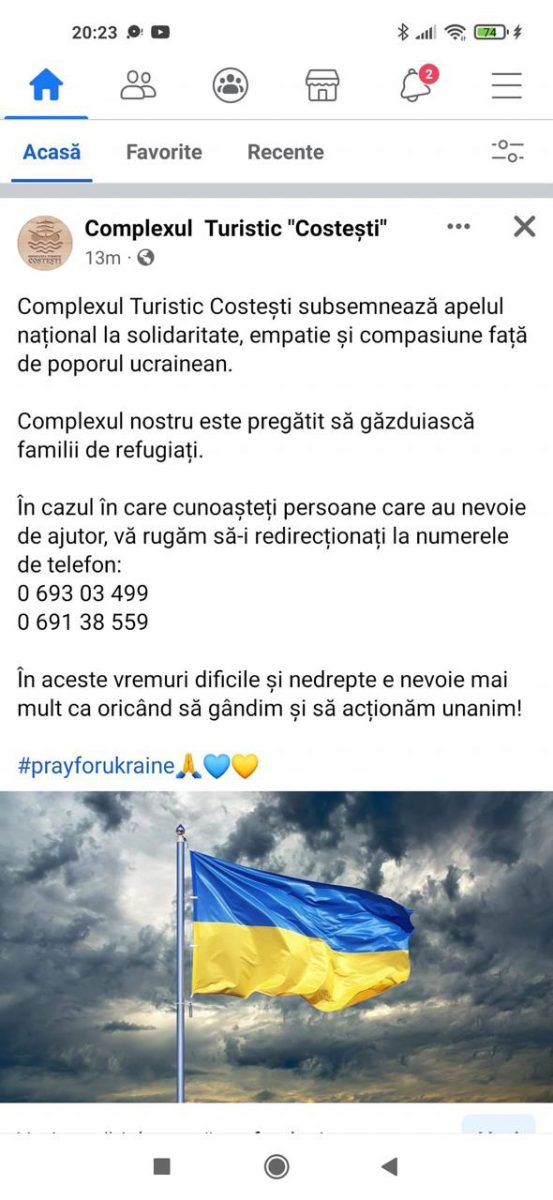The height and width of the screenshot is (1200, 553).
Task: Open the Groups tab
Action: (230, 86)
